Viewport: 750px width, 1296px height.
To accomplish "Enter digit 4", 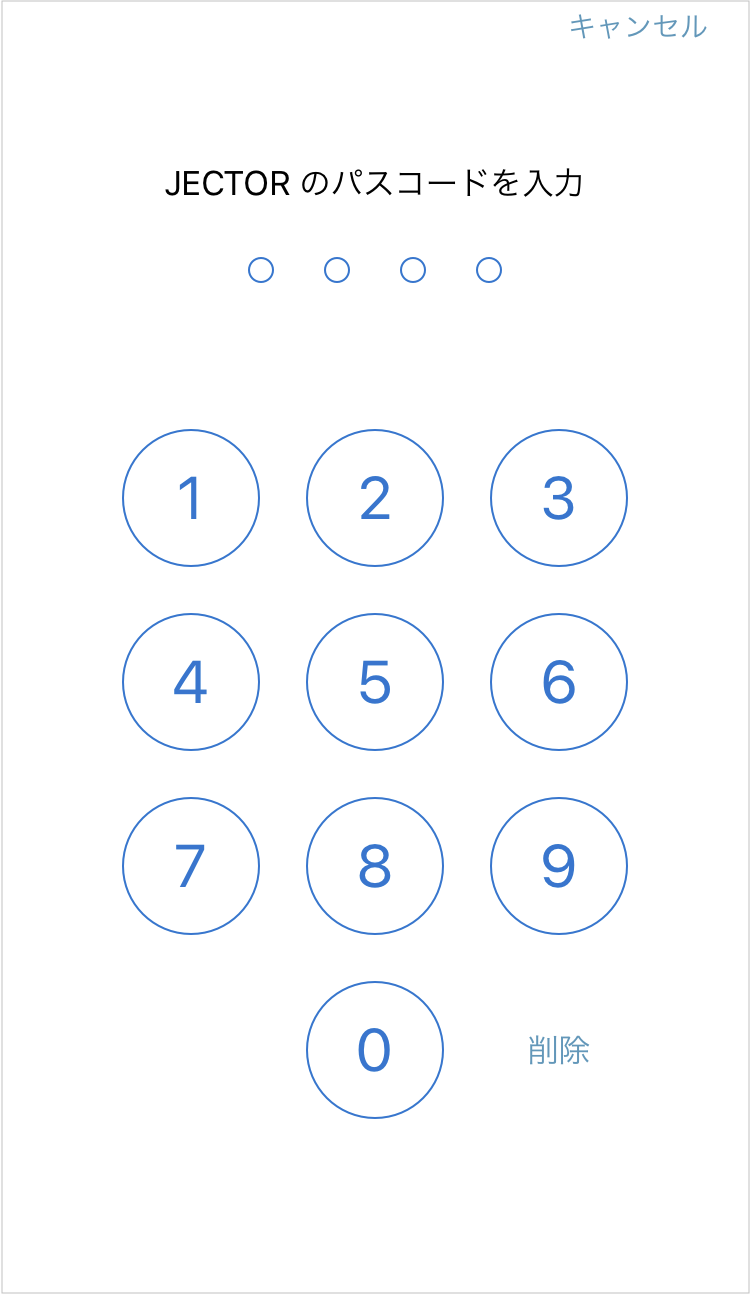I will coord(191,682).
